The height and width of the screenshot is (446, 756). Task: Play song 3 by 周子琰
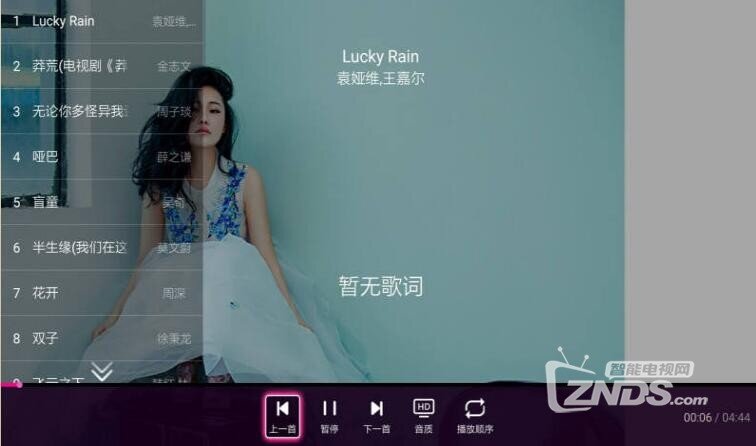100,111
